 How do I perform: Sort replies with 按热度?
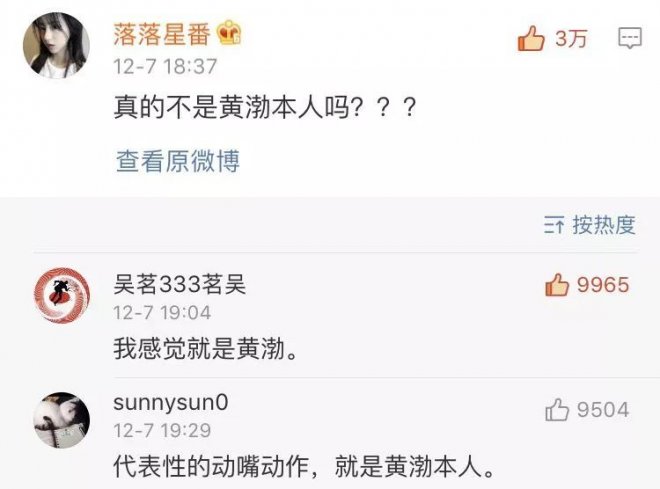coord(590,225)
